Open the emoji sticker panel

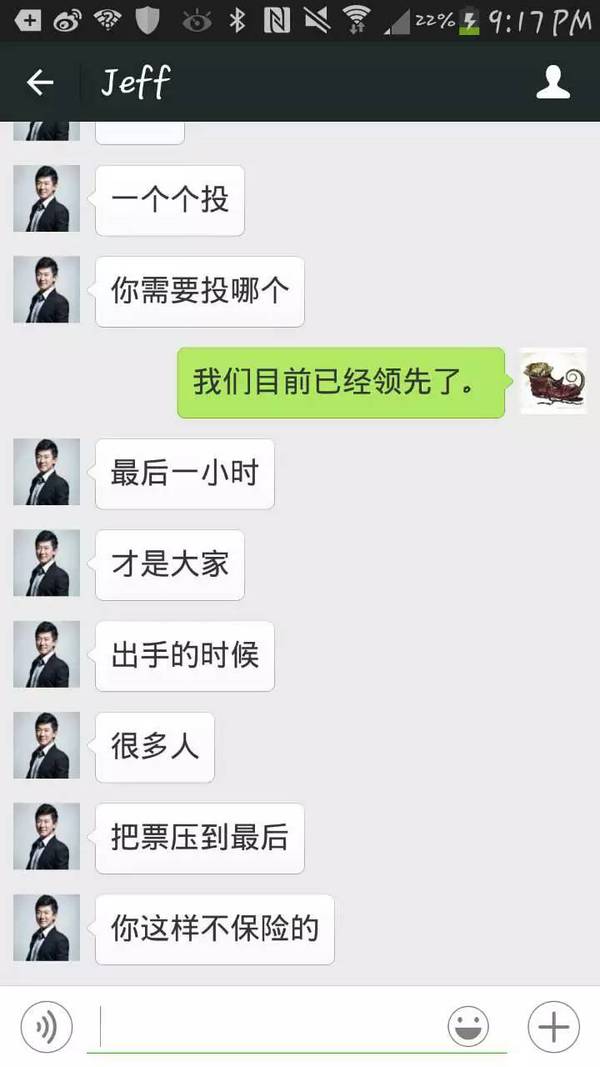(468, 1027)
